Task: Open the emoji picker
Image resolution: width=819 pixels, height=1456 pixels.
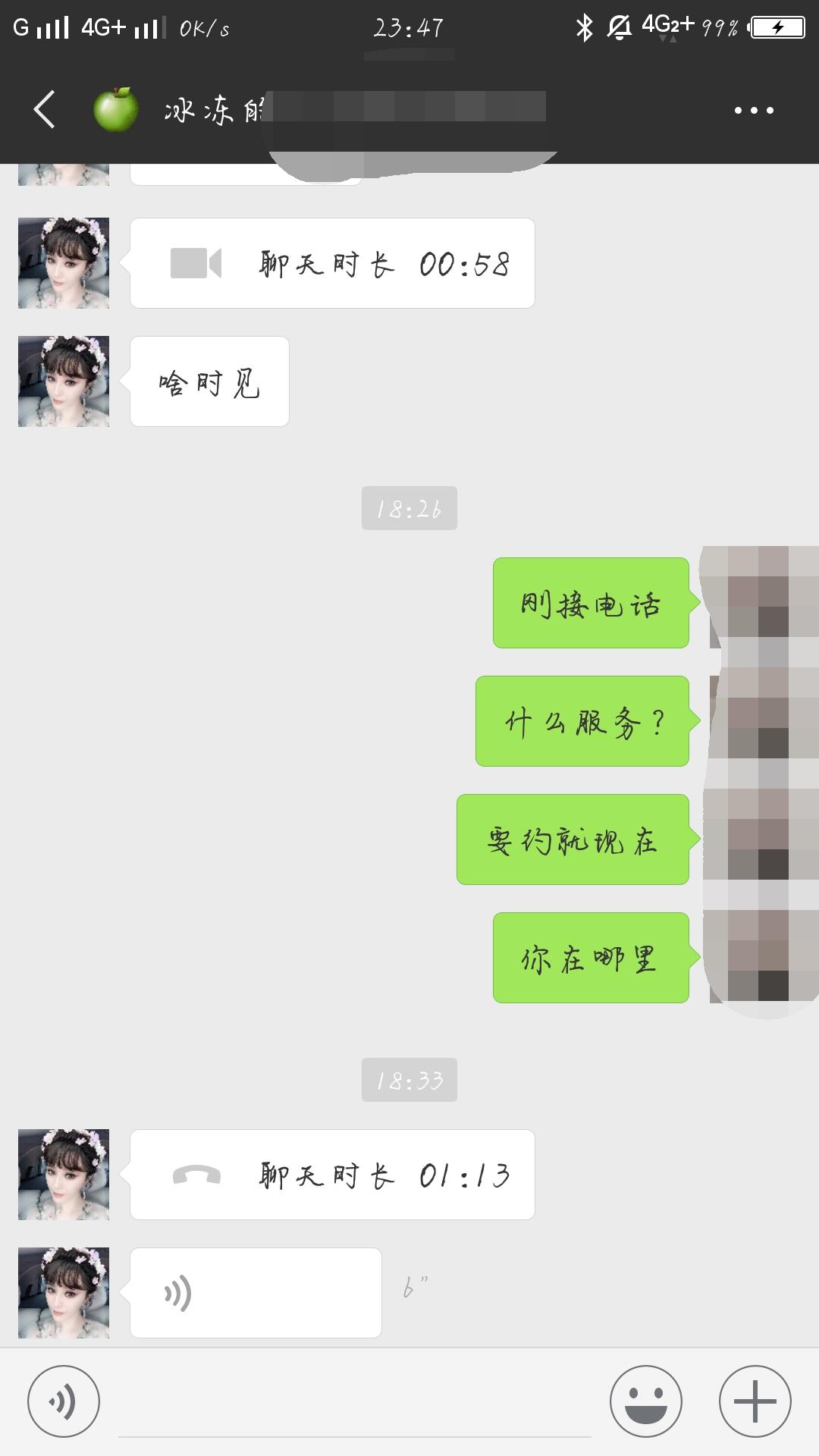Action: pyautogui.click(x=646, y=1401)
